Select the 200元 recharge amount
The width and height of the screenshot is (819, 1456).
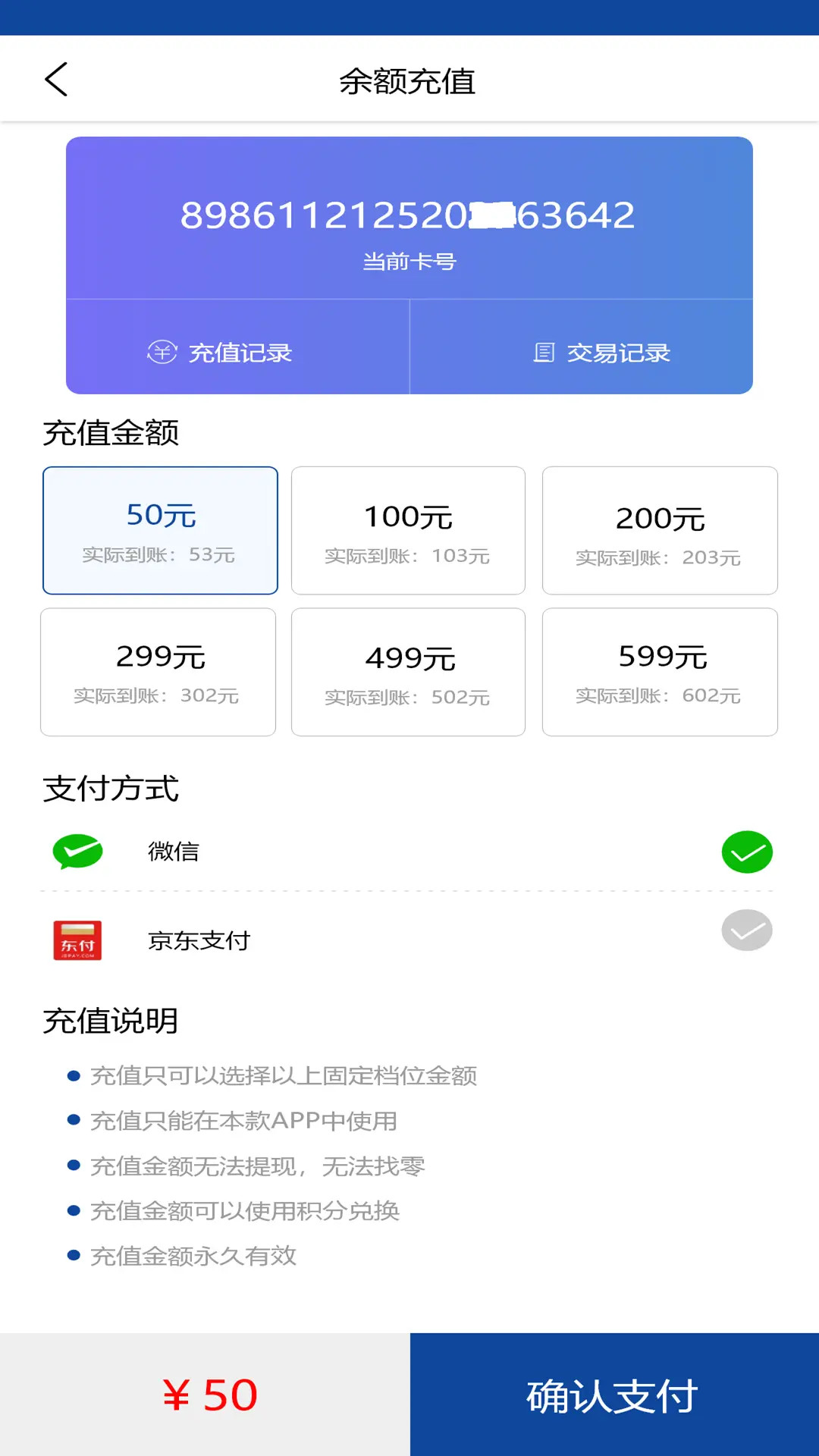[660, 530]
